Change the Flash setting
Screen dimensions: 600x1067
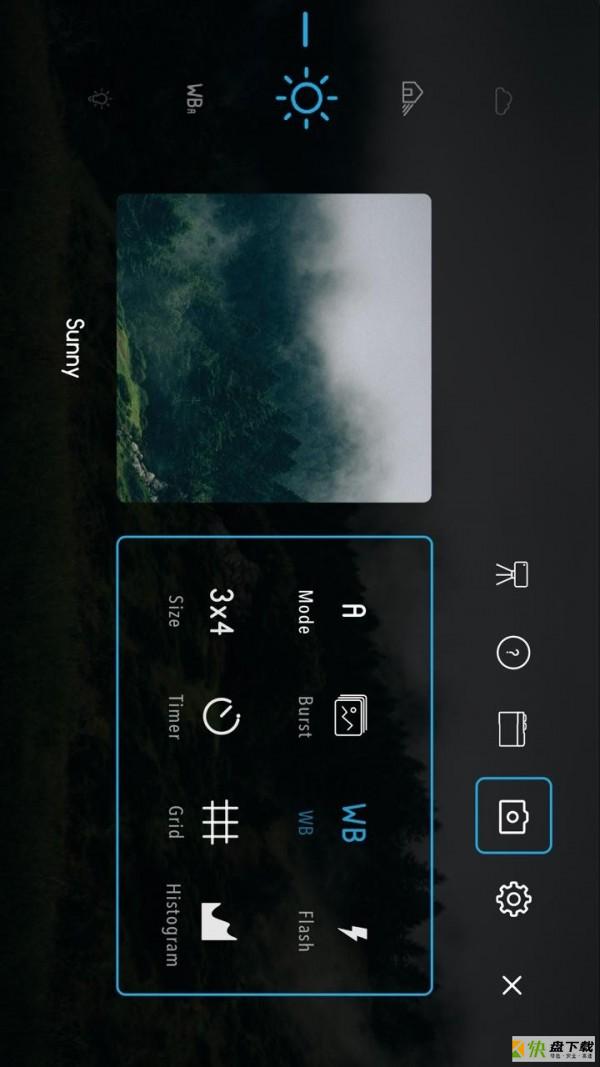(x=352, y=932)
